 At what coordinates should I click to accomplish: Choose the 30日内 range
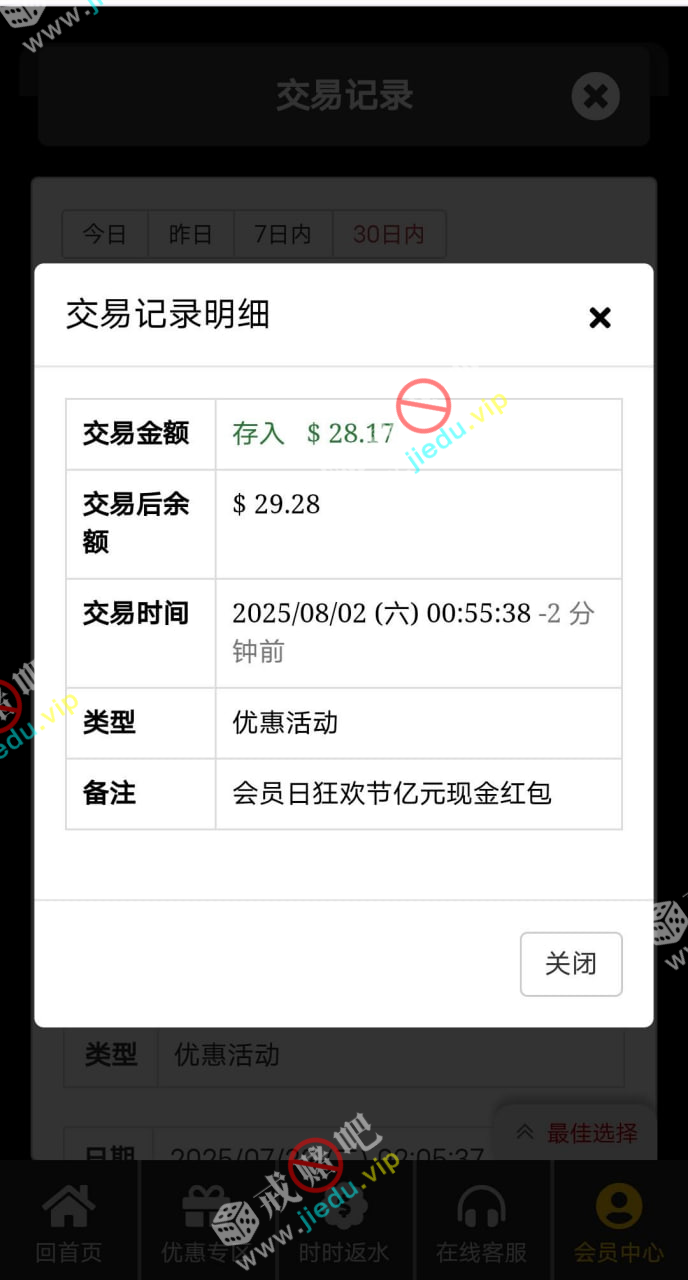tap(389, 234)
